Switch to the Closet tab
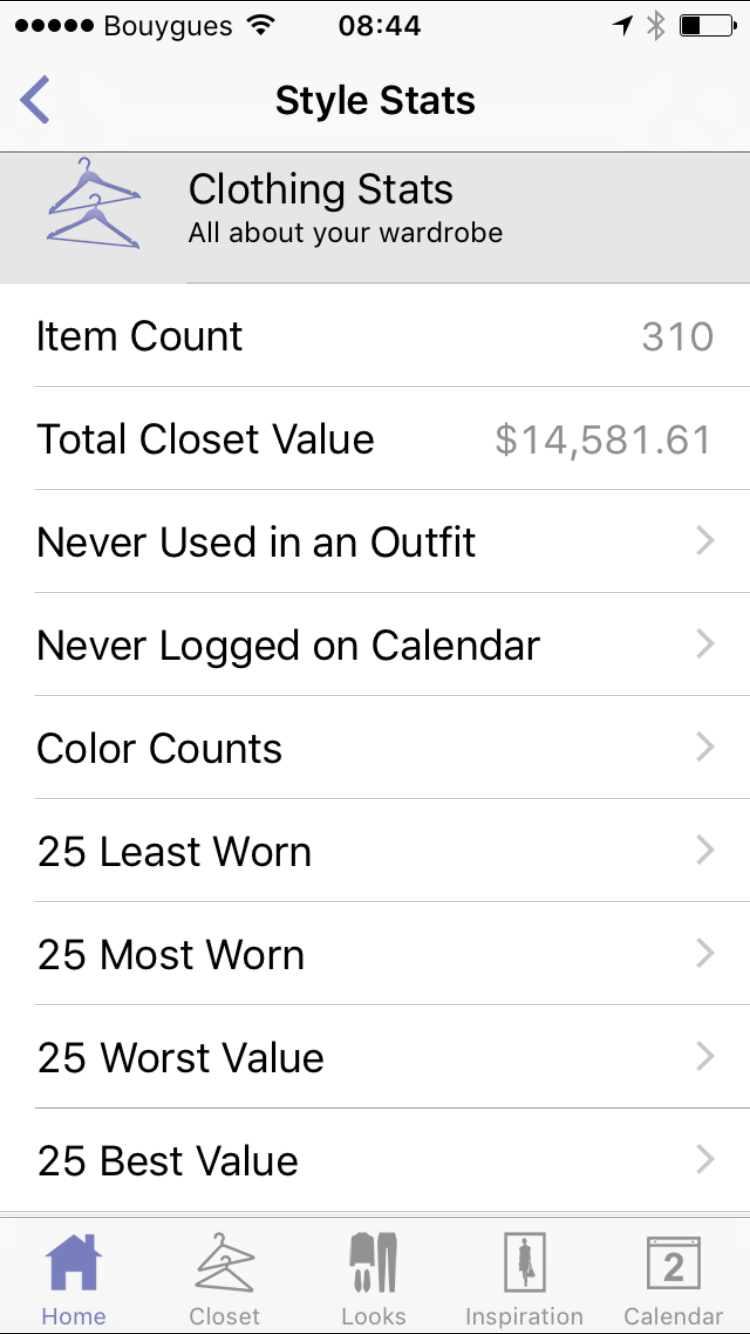Image resolution: width=750 pixels, height=1334 pixels. coord(224,1278)
